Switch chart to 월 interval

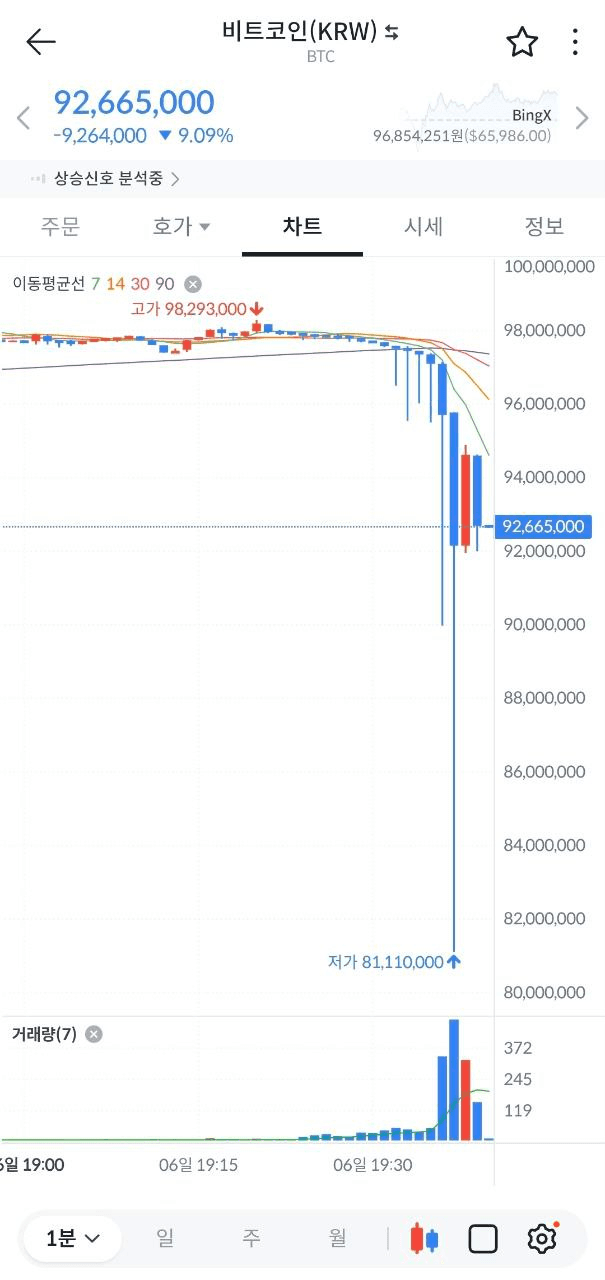point(338,1239)
